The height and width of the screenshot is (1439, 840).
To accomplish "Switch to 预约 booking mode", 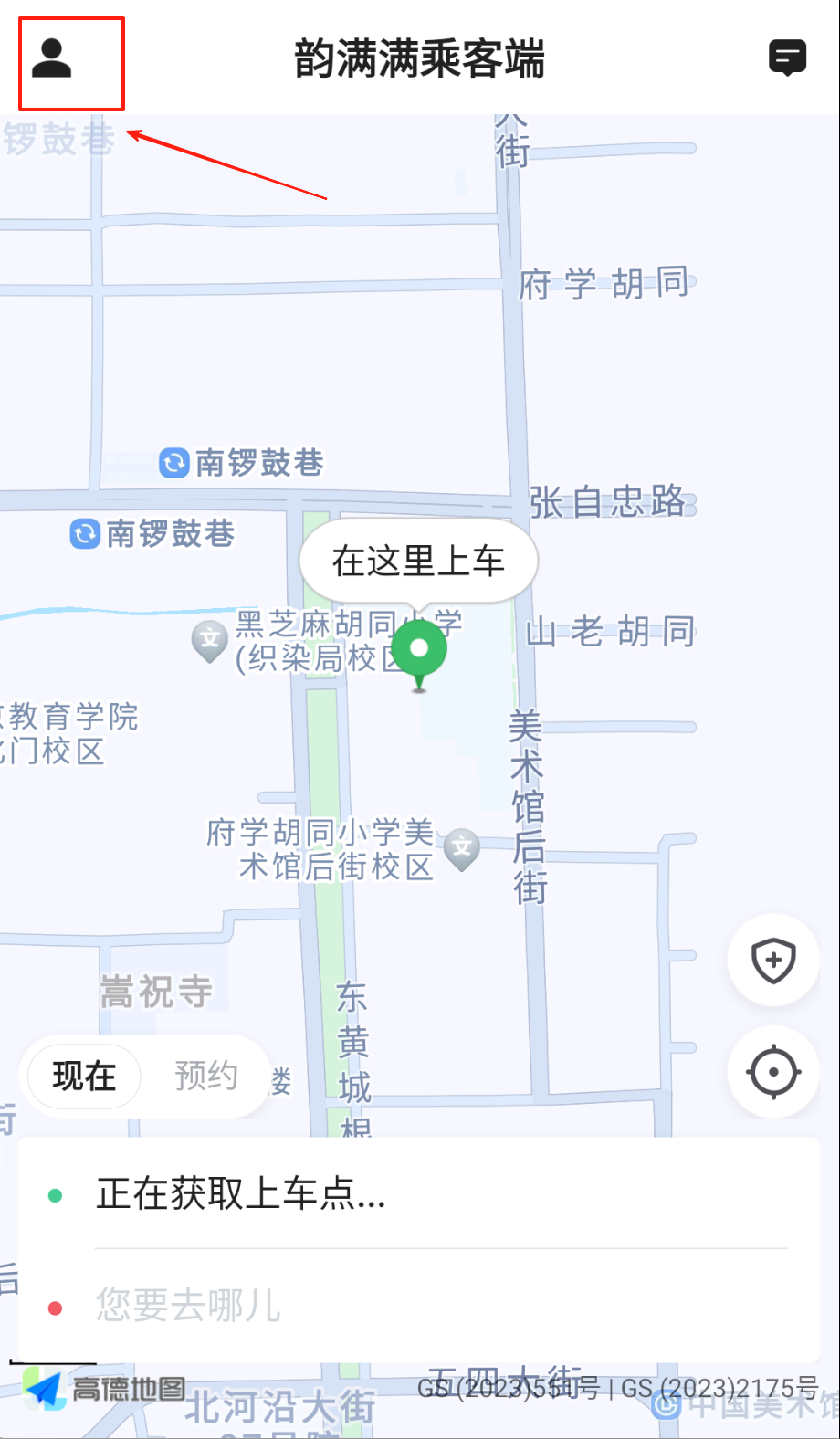I will pos(206,1076).
